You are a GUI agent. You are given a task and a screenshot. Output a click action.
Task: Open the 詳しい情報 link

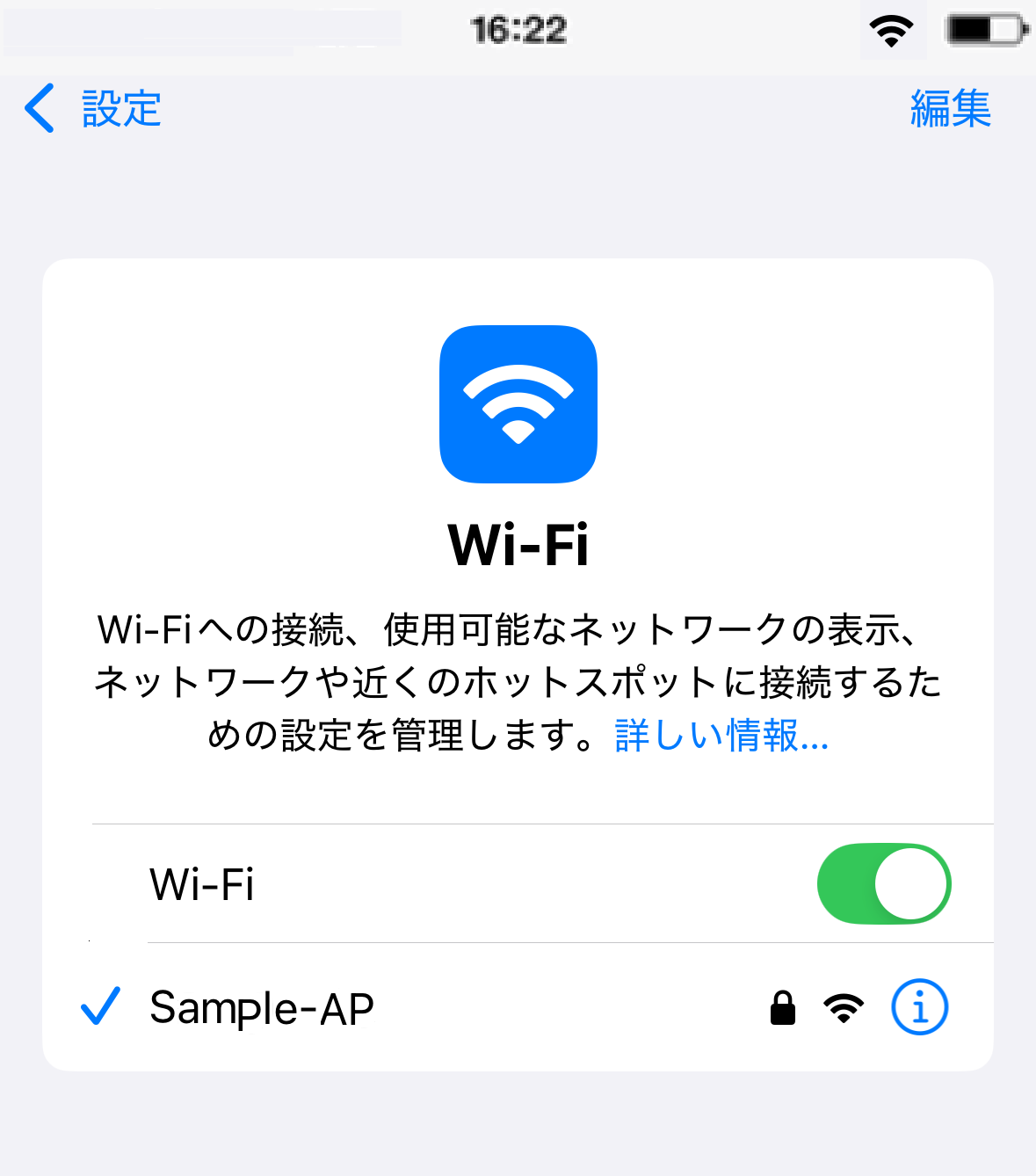[x=721, y=736]
